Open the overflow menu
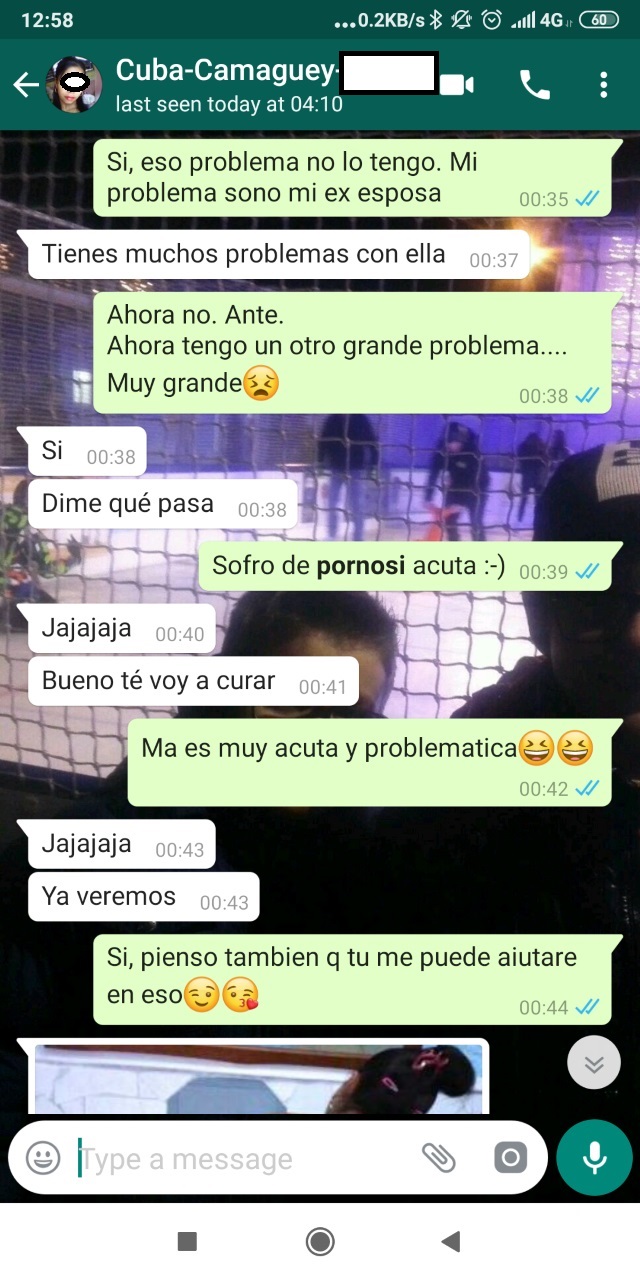Screen dimensions: 640x1280 pyautogui.click(x=603, y=86)
